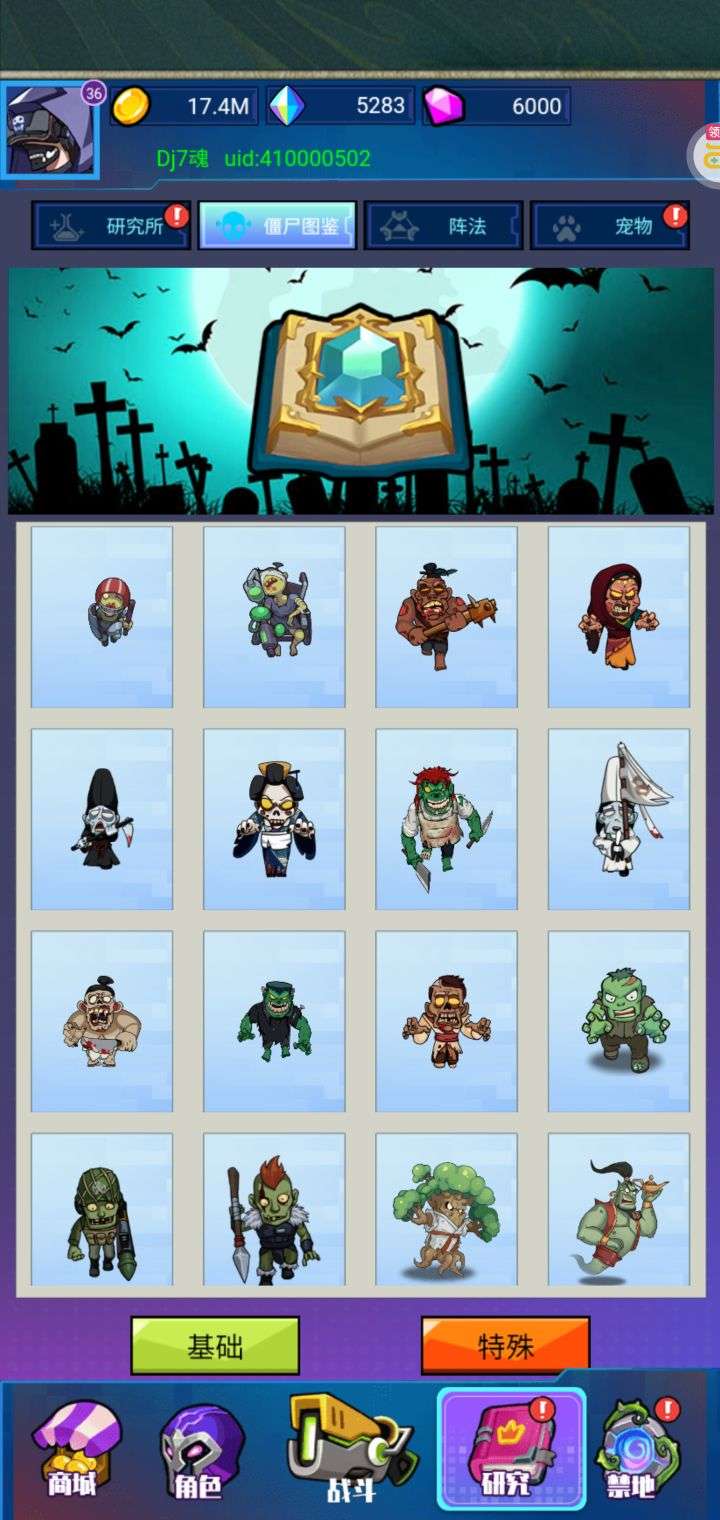View the red-hooded witch zombie card
This screenshot has height=1520, width=720.
click(619, 617)
